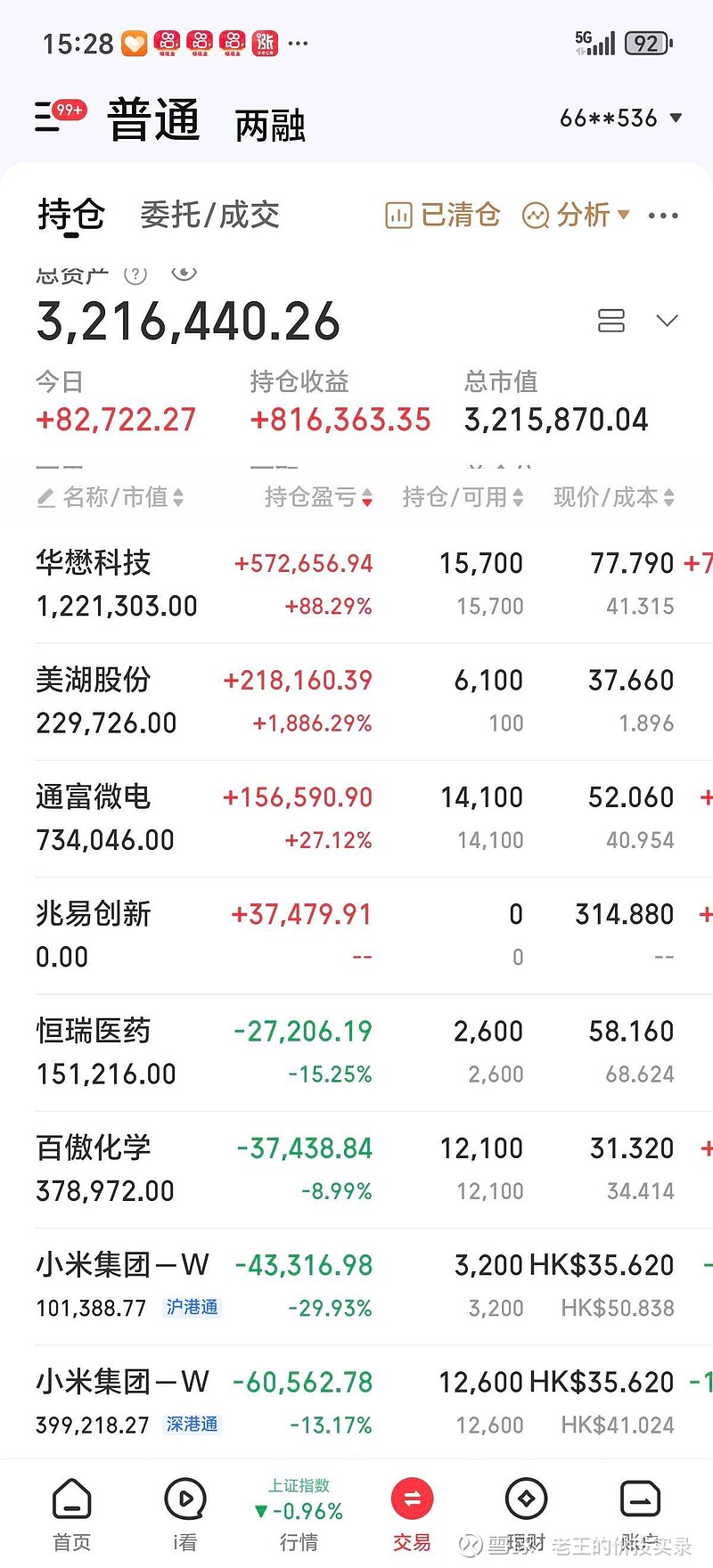This screenshot has height=1568, width=713.
Task: Tap the ellipsis more-options icon top right
Action: click(x=663, y=215)
